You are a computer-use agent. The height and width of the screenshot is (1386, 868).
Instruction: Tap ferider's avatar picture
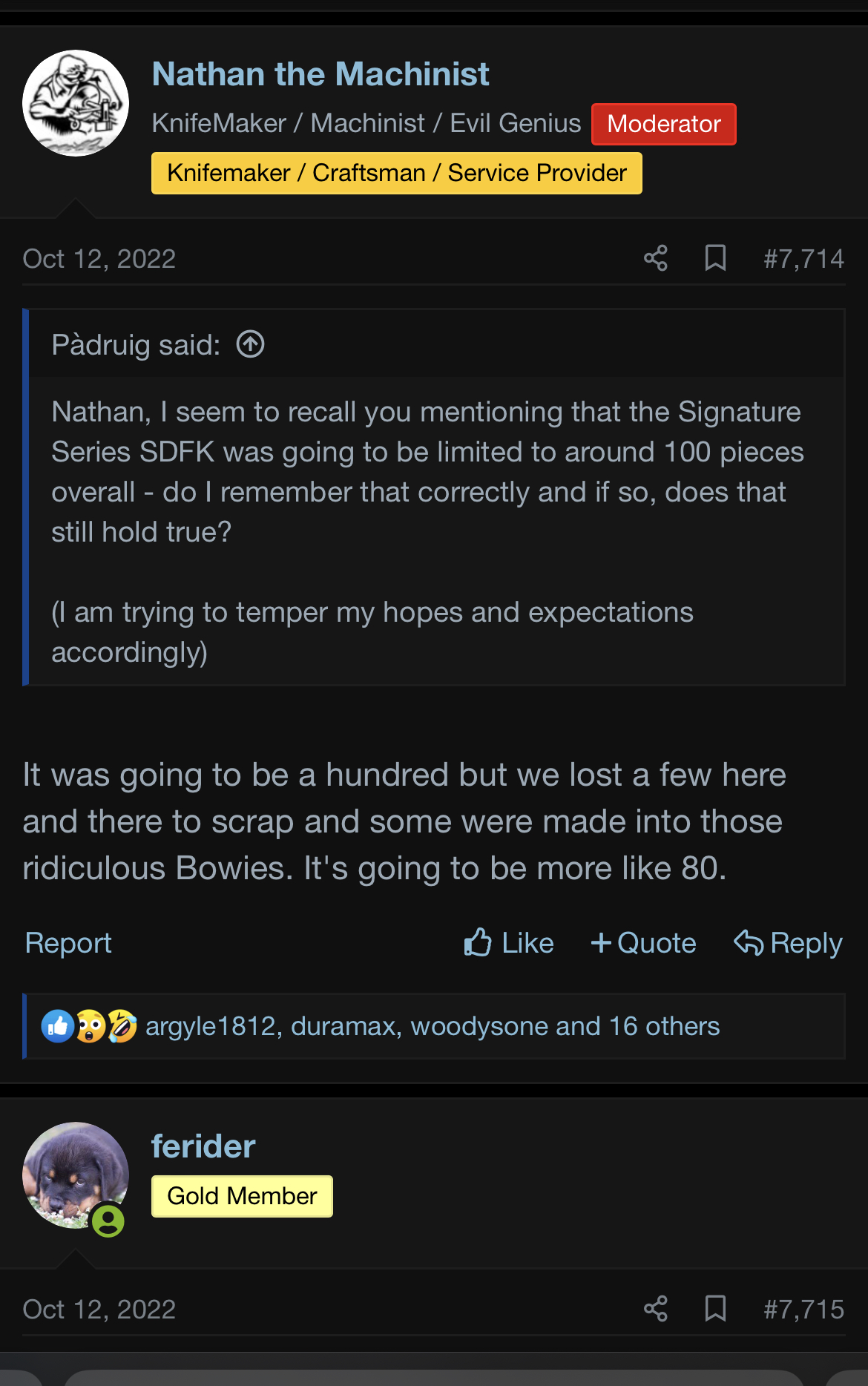click(76, 1175)
